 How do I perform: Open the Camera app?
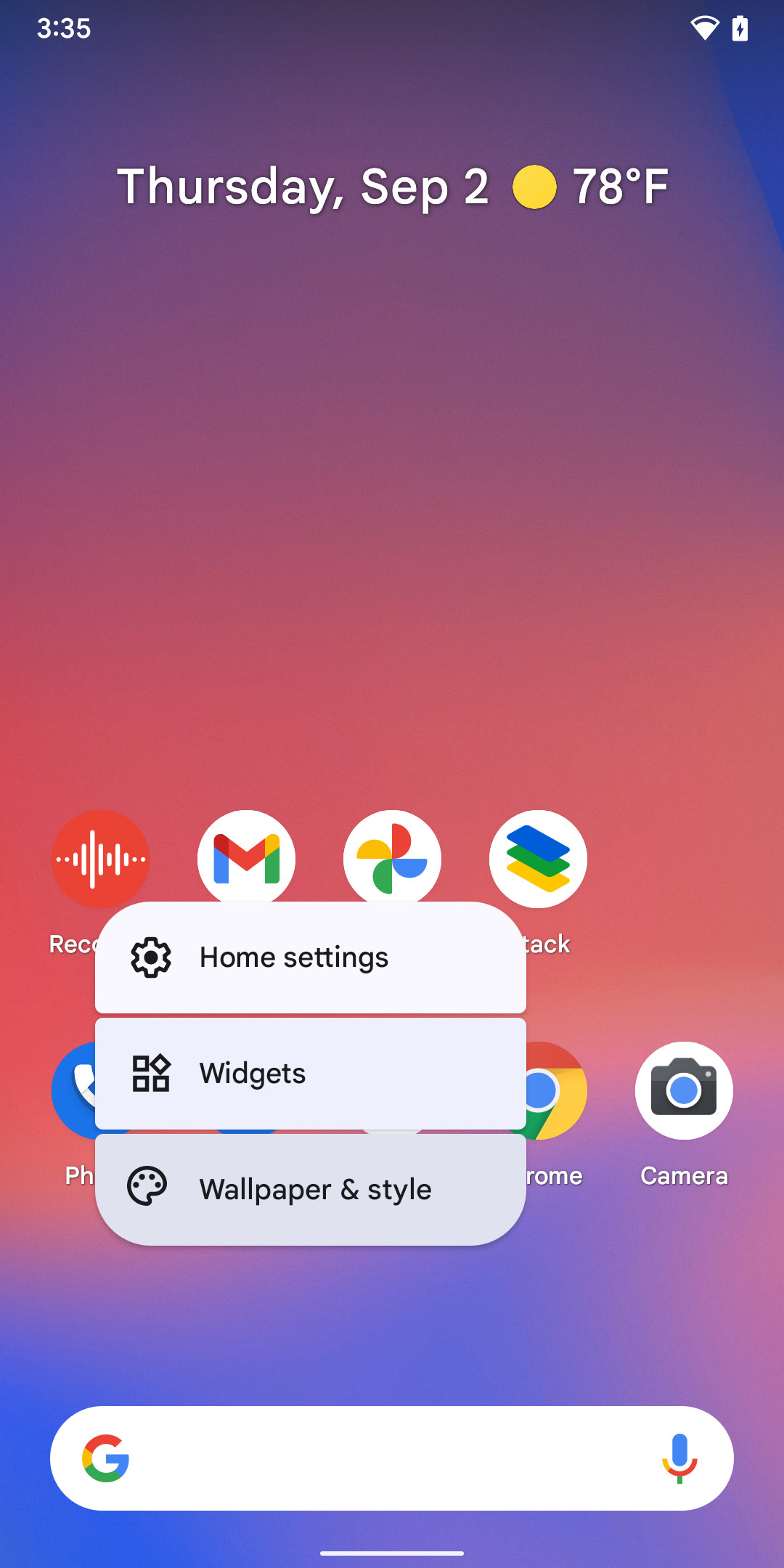click(684, 1090)
